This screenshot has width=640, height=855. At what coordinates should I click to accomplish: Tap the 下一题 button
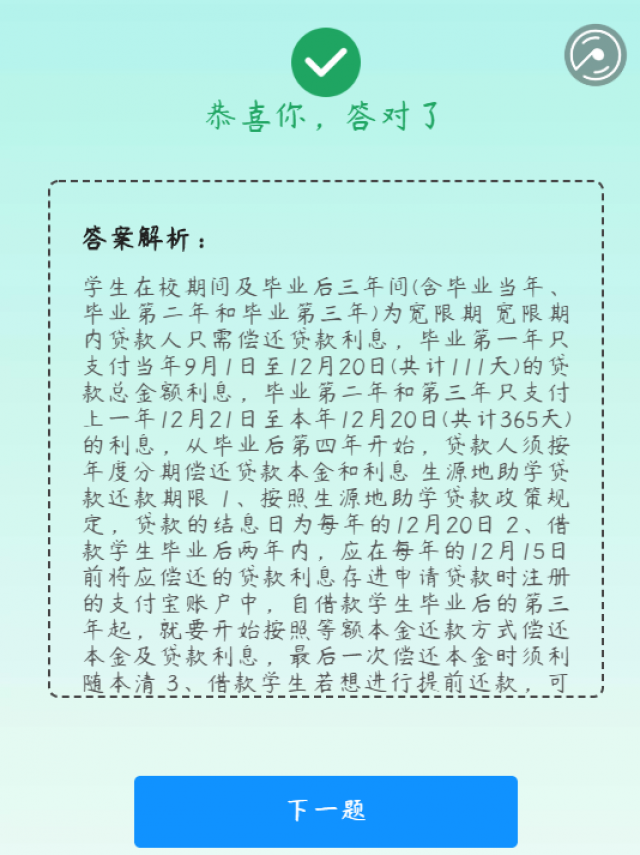(326, 811)
